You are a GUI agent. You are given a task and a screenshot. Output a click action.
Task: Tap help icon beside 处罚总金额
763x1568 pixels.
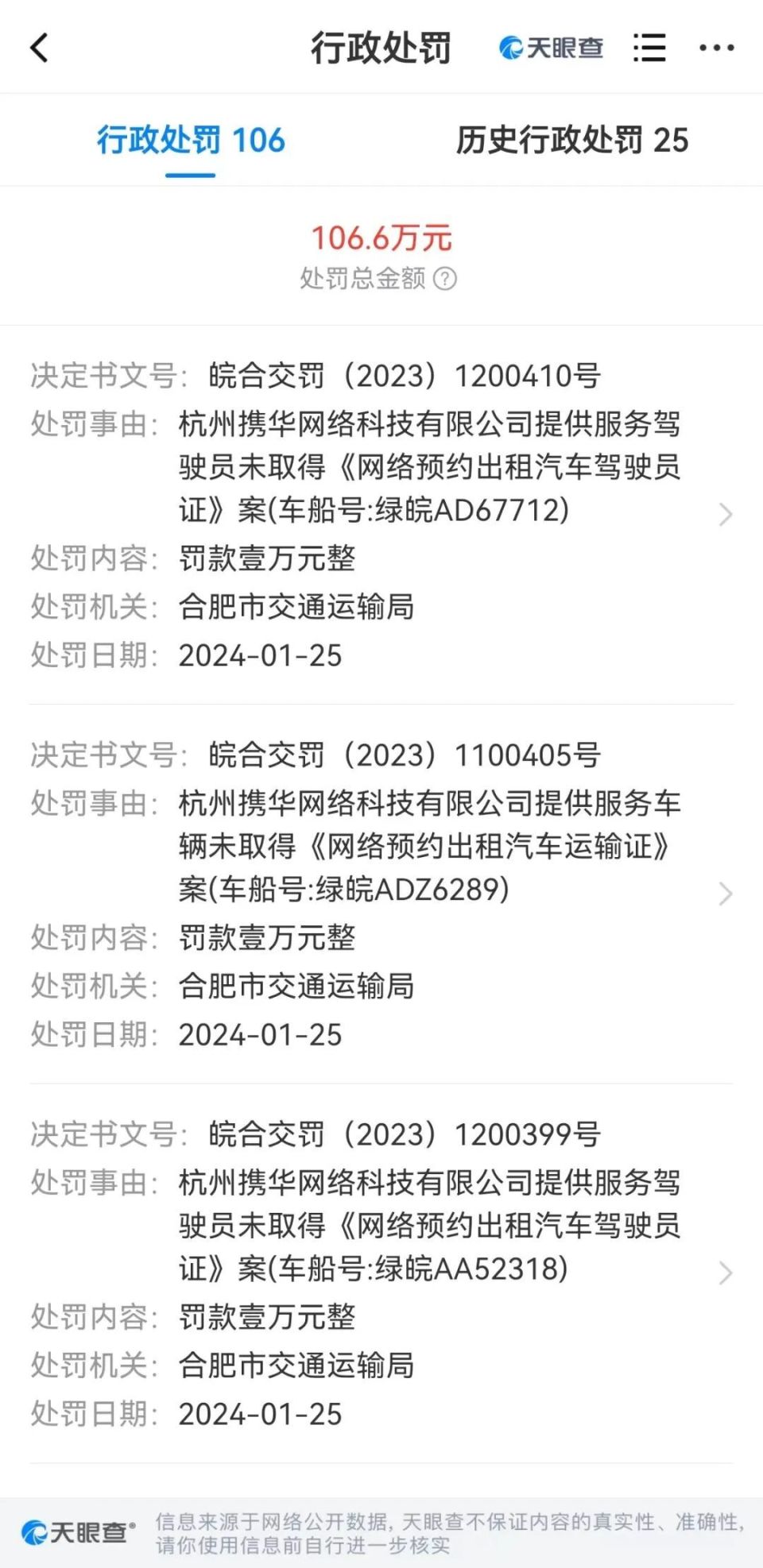(x=446, y=279)
